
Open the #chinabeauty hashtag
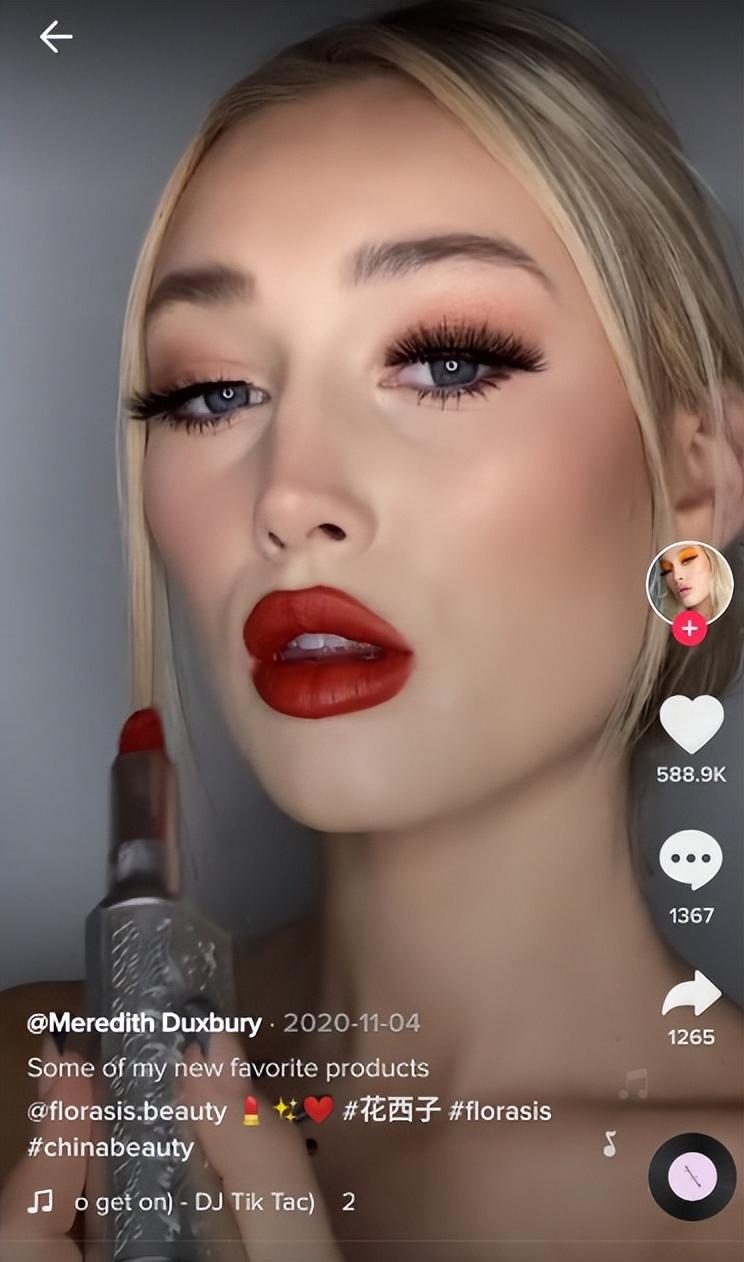(x=110, y=1147)
